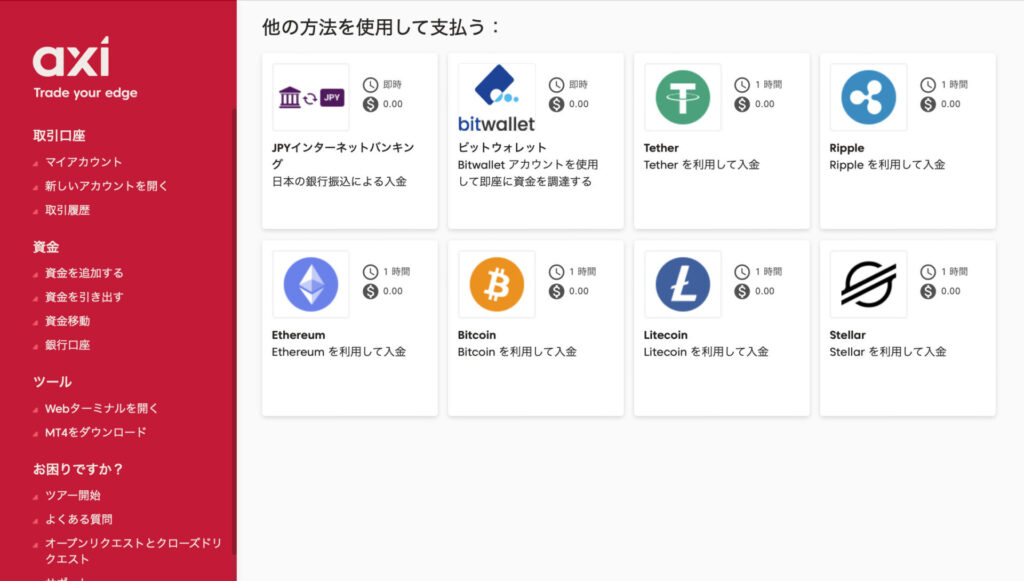Choose Bitcoin to deposit funds
This screenshot has height=581, width=1024.
[535, 328]
